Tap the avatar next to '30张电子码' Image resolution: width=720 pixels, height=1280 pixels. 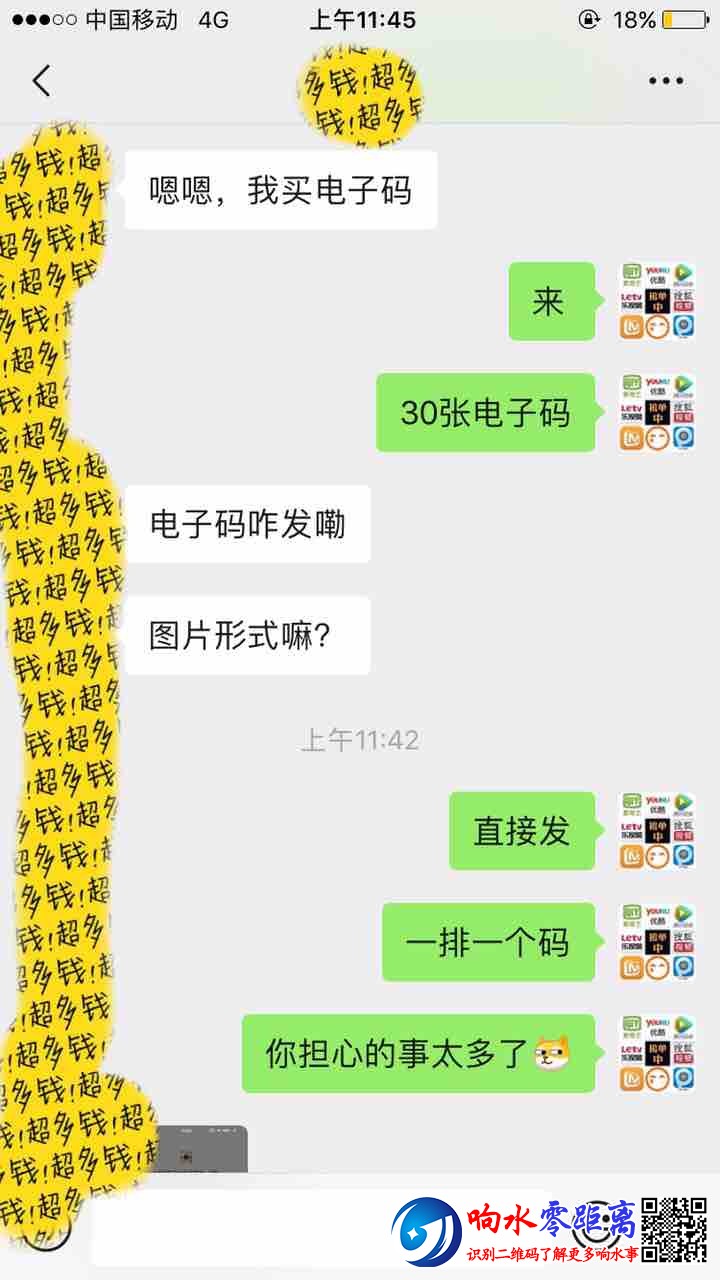(x=657, y=413)
